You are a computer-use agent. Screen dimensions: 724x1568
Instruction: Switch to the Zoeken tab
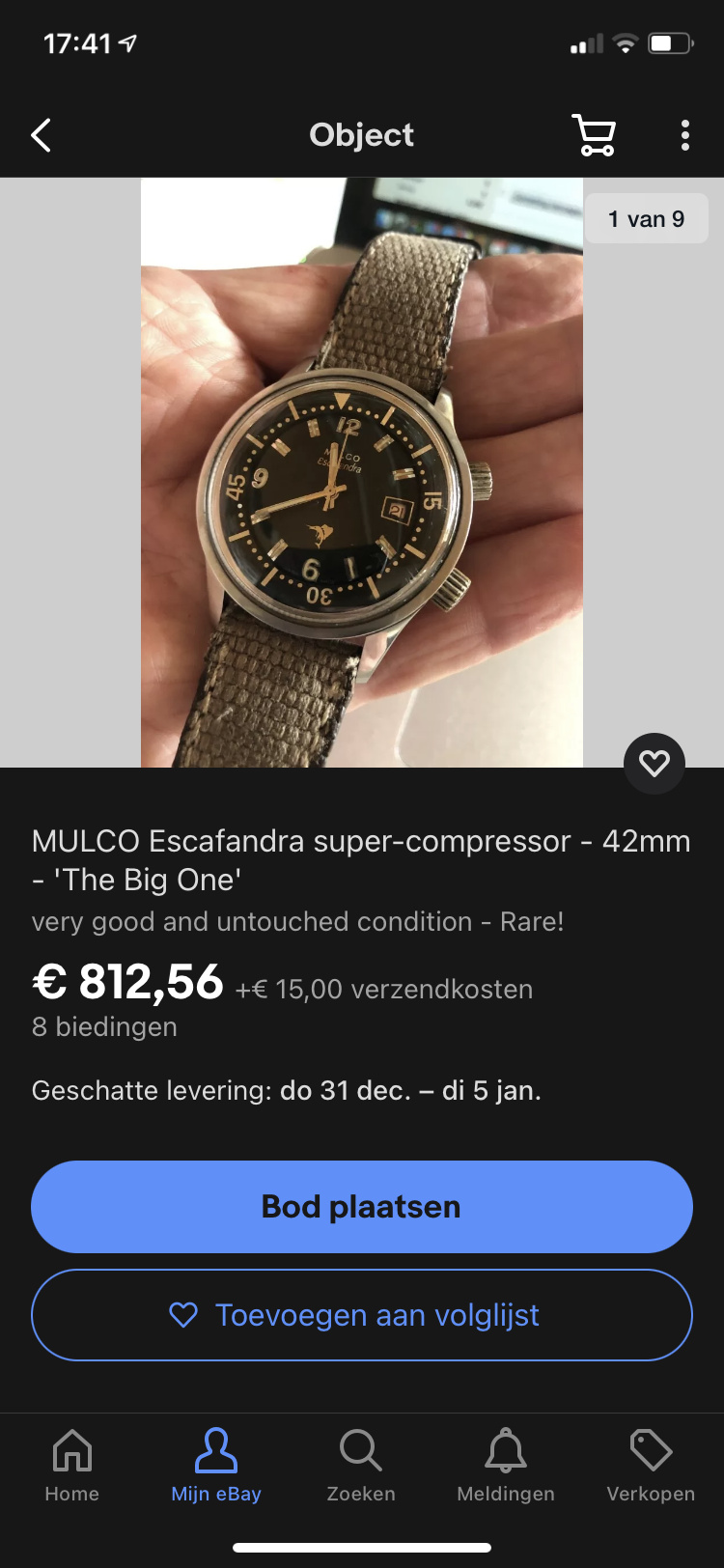pos(361,1466)
